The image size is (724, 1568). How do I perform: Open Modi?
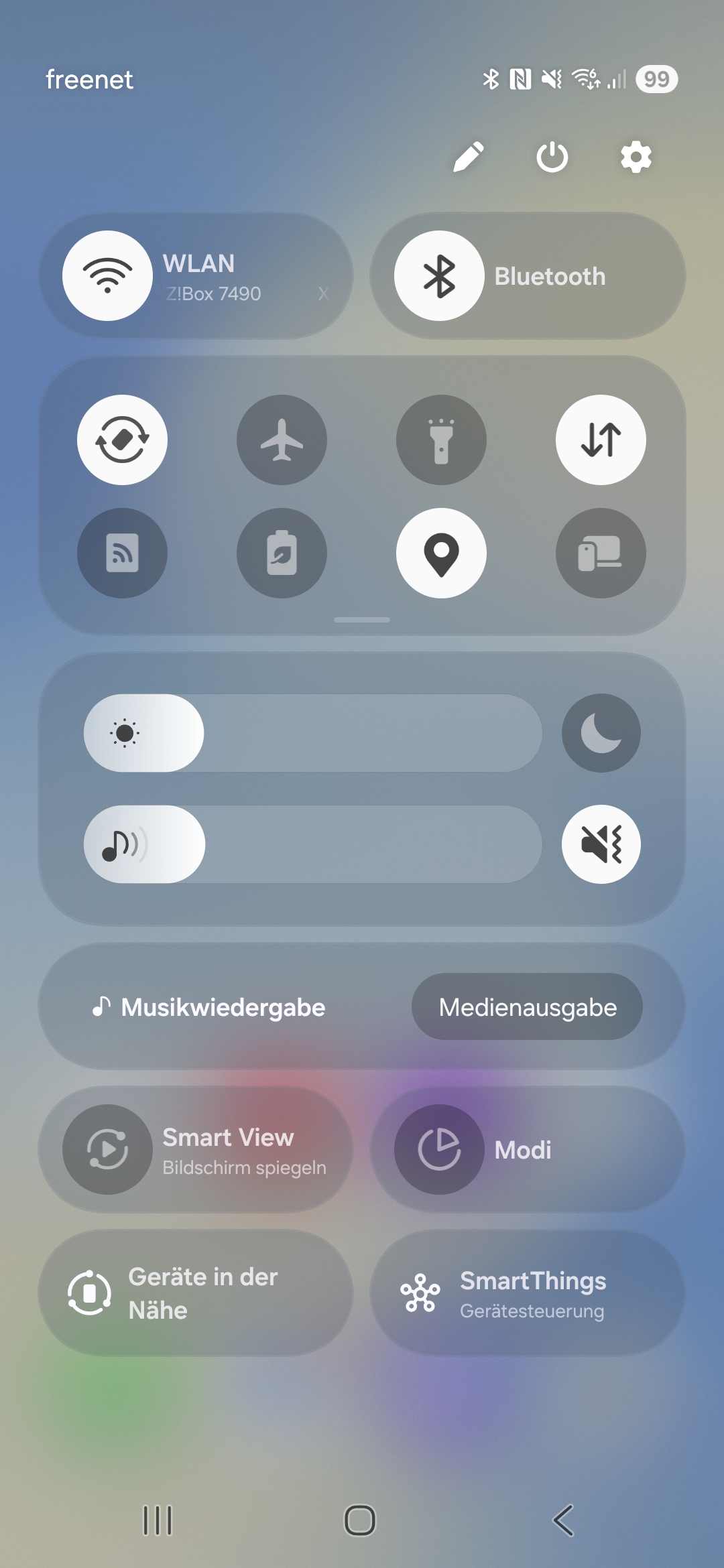[x=527, y=1150]
